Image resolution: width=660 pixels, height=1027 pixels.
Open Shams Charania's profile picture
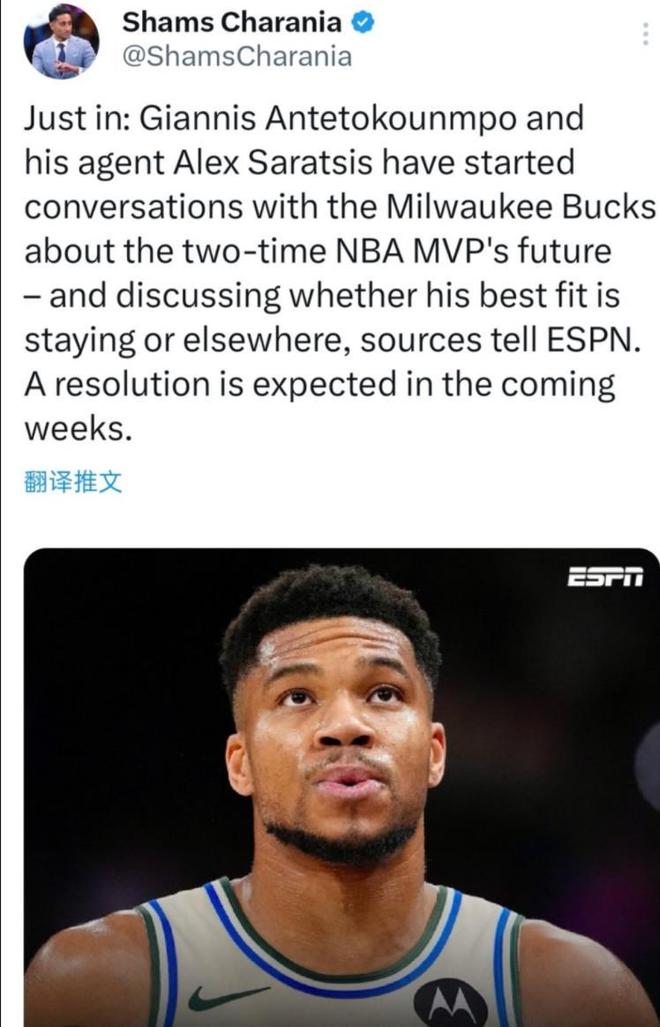pyautogui.click(x=61, y=41)
